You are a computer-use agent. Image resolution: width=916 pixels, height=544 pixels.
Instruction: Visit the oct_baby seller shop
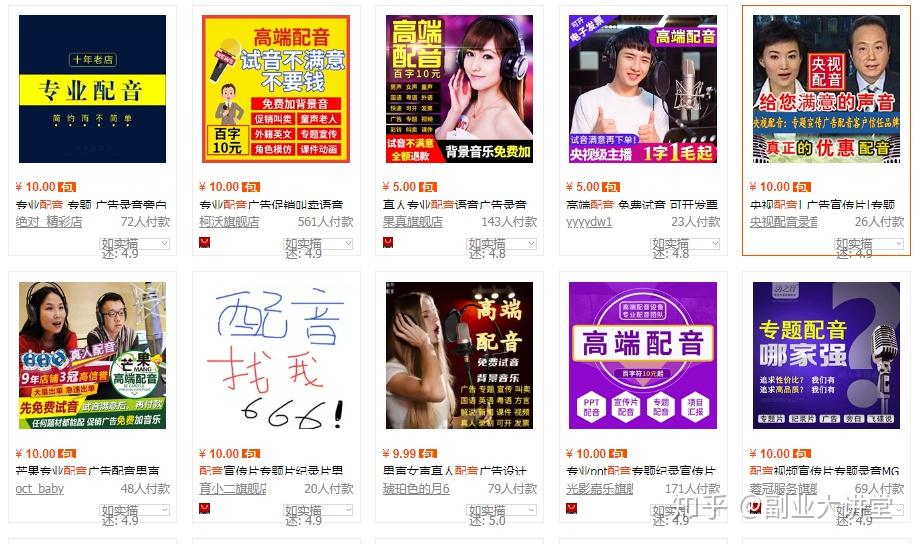point(40,489)
